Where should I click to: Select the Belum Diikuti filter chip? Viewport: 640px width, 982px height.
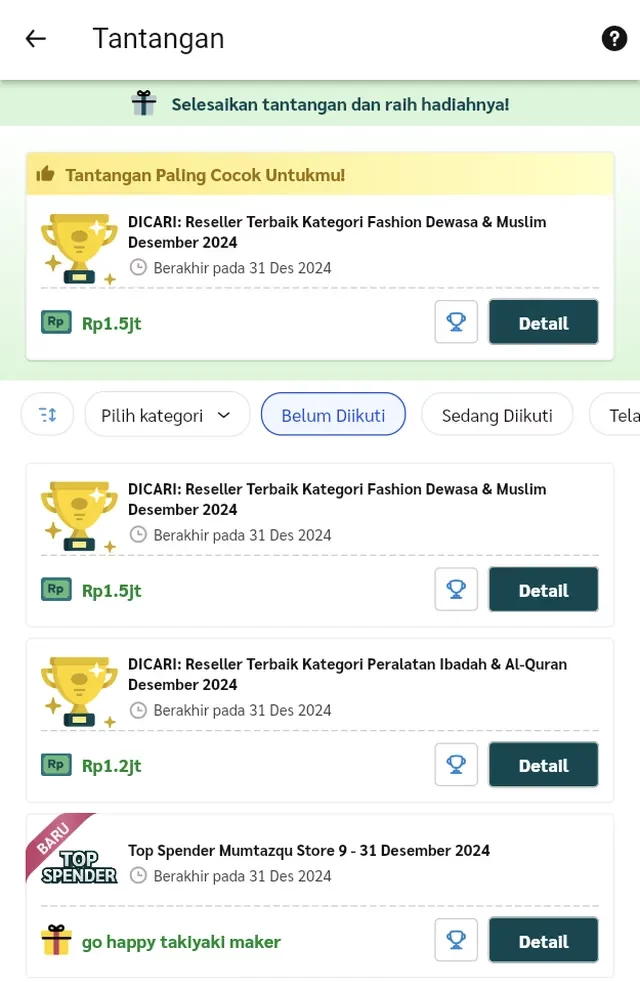(x=333, y=415)
